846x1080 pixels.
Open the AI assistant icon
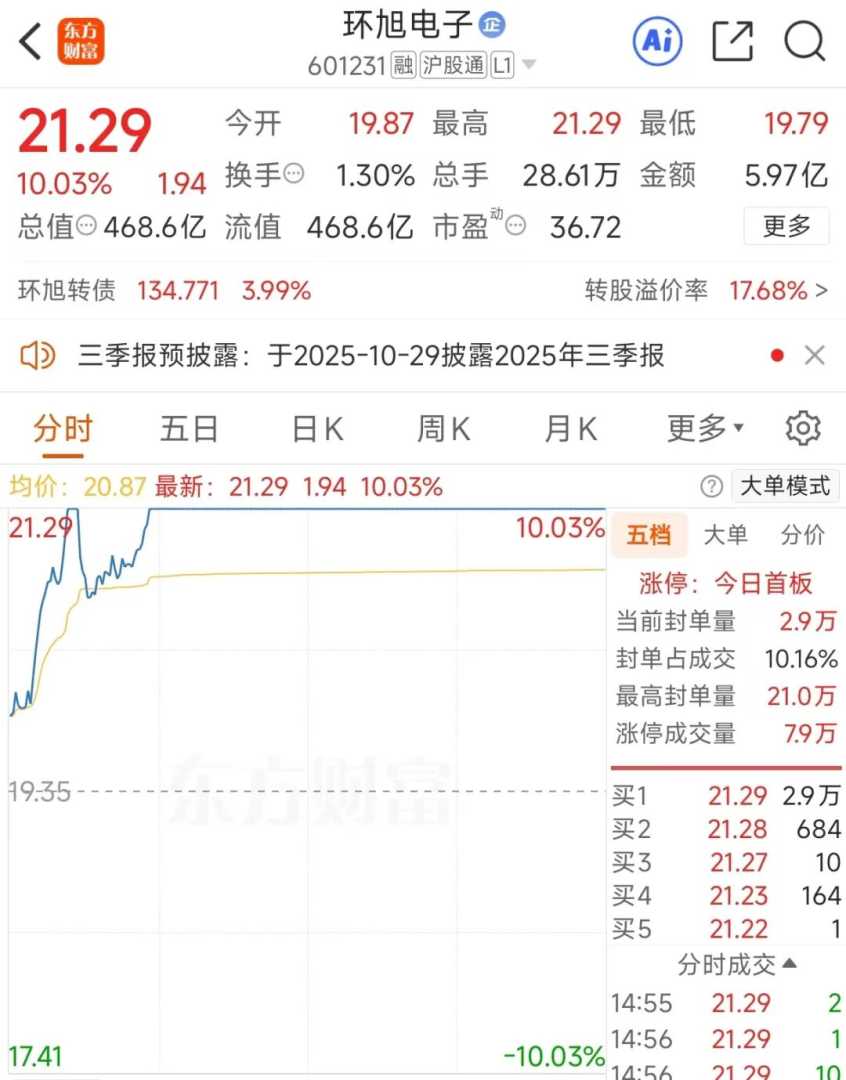pyautogui.click(x=657, y=41)
